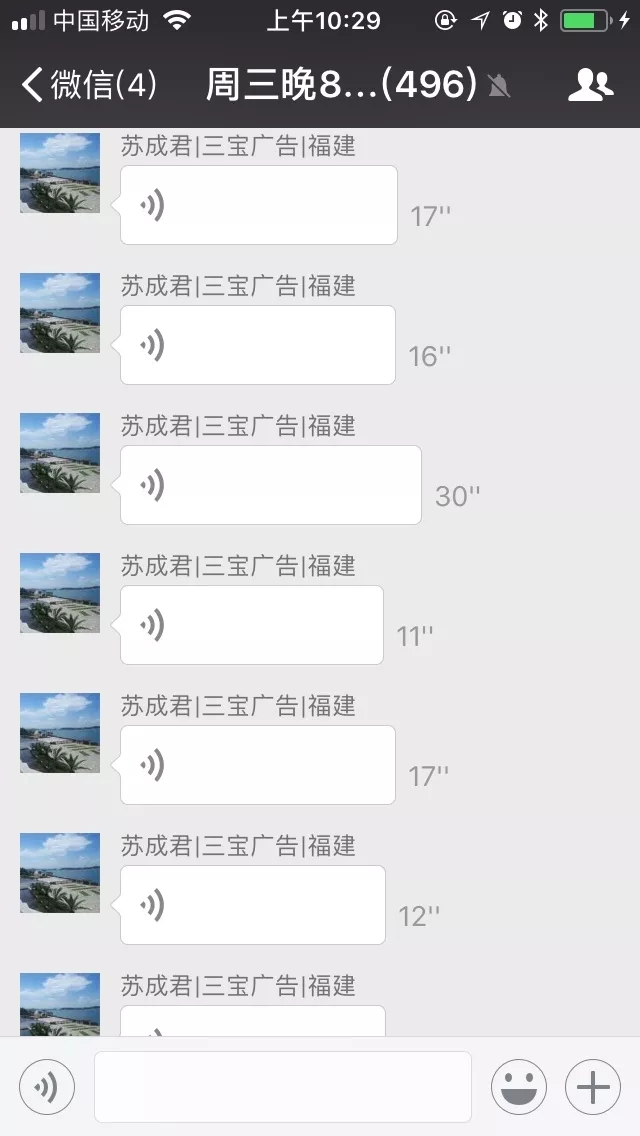
Task: Switch to voice input mode
Action: (47, 1086)
